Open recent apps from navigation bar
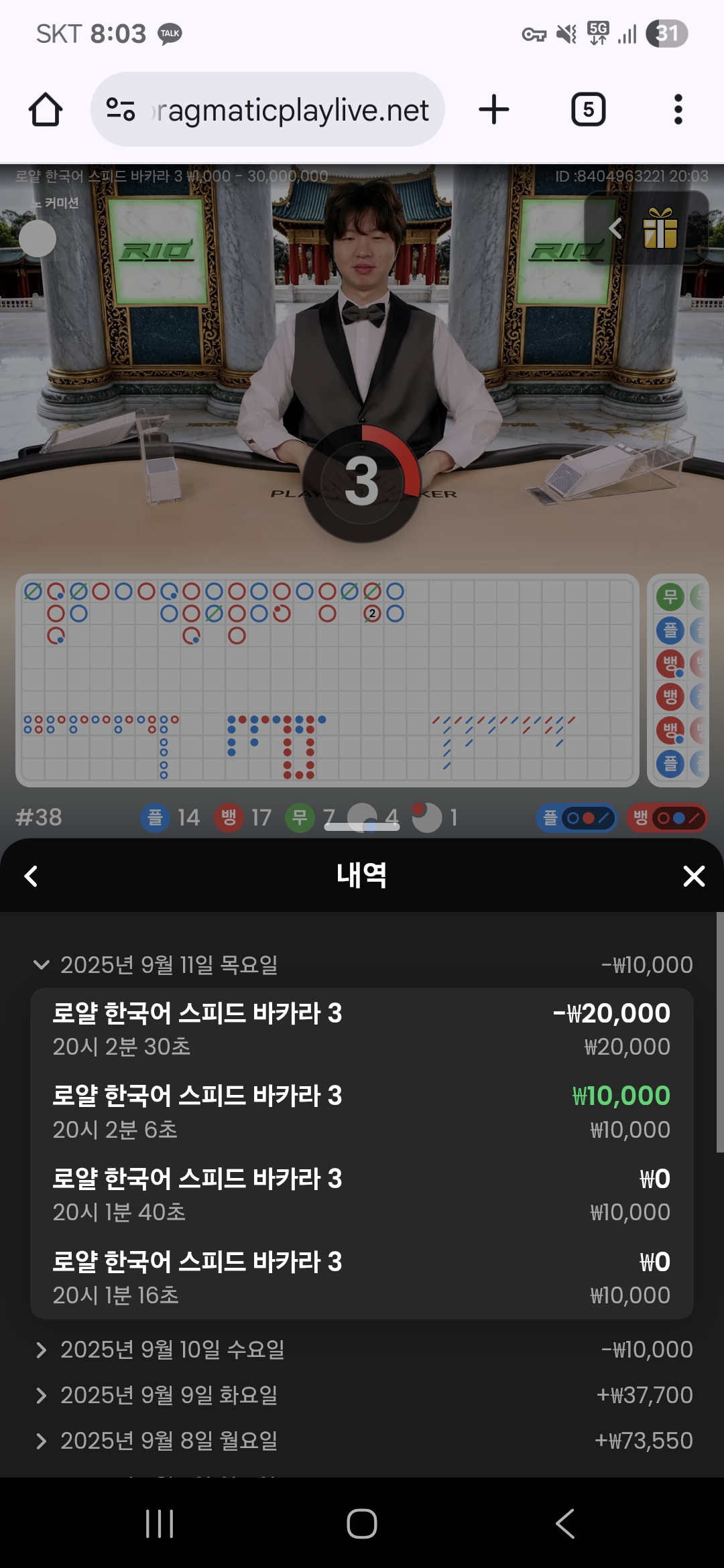Viewport: 724px width, 1568px height. [160, 1524]
